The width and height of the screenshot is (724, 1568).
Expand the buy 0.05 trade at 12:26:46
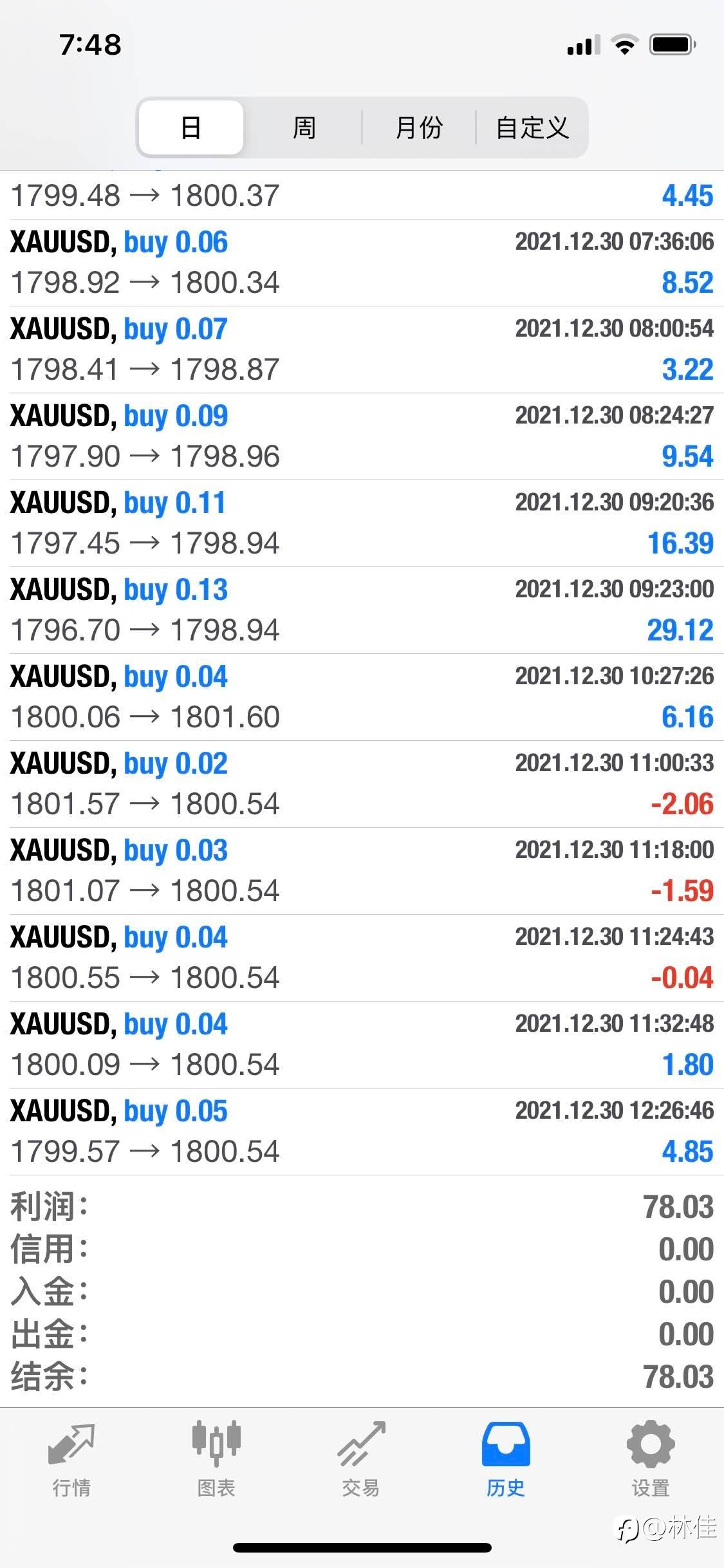pos(362,1132)
